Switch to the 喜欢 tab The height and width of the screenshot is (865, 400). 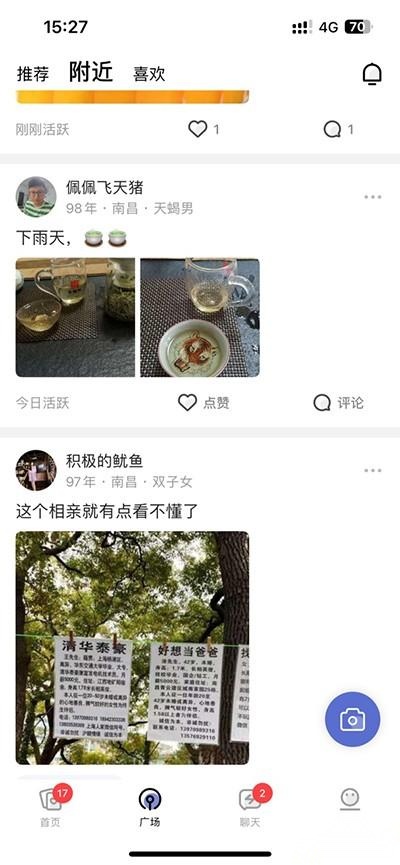click(x=149, y=74)
